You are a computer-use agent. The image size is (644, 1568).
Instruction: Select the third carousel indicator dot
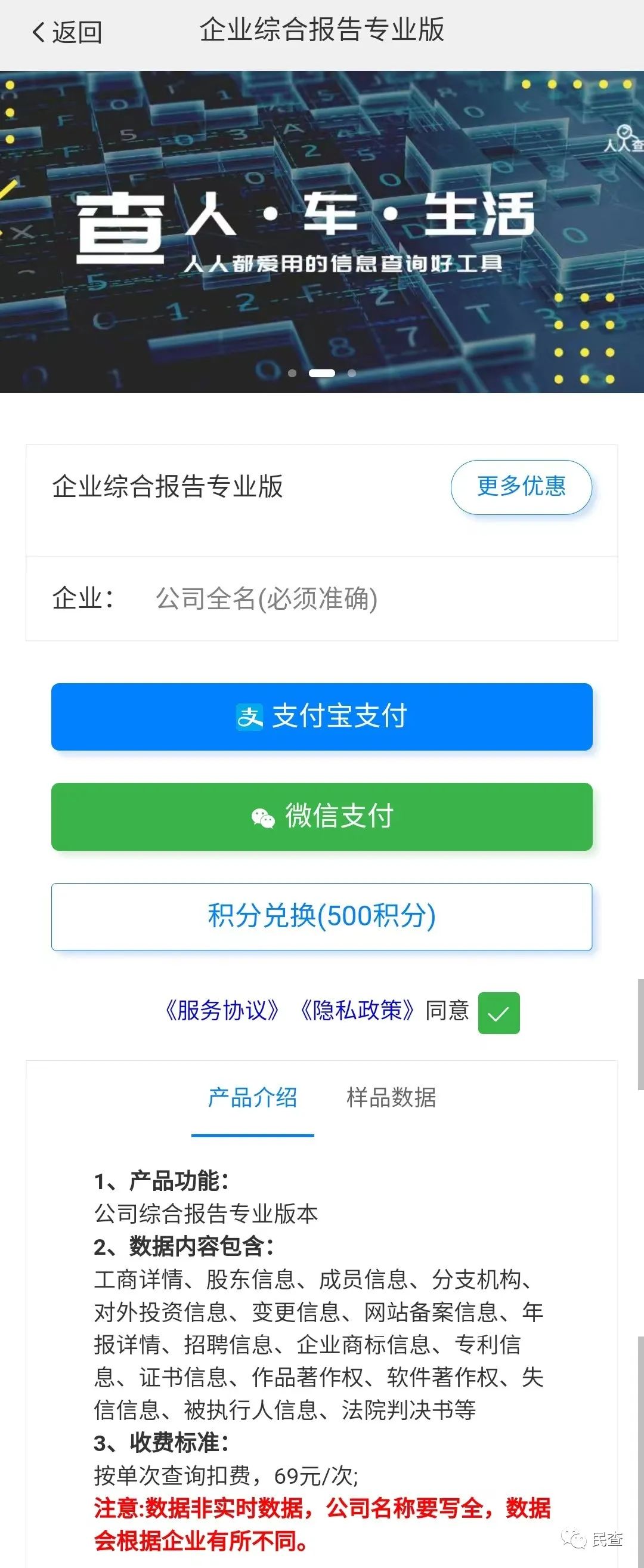point(351,374)
